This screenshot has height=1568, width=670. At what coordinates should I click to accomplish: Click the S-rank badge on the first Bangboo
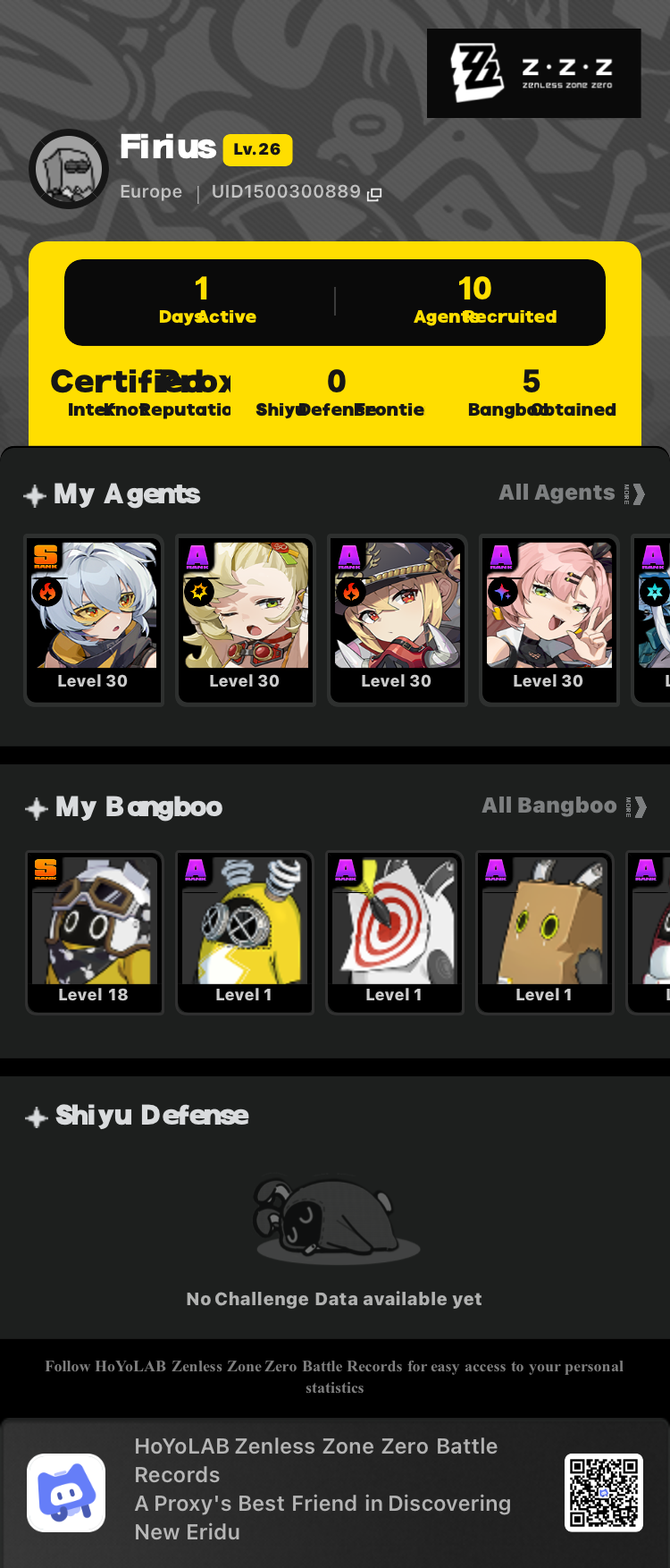coord(46,868)
